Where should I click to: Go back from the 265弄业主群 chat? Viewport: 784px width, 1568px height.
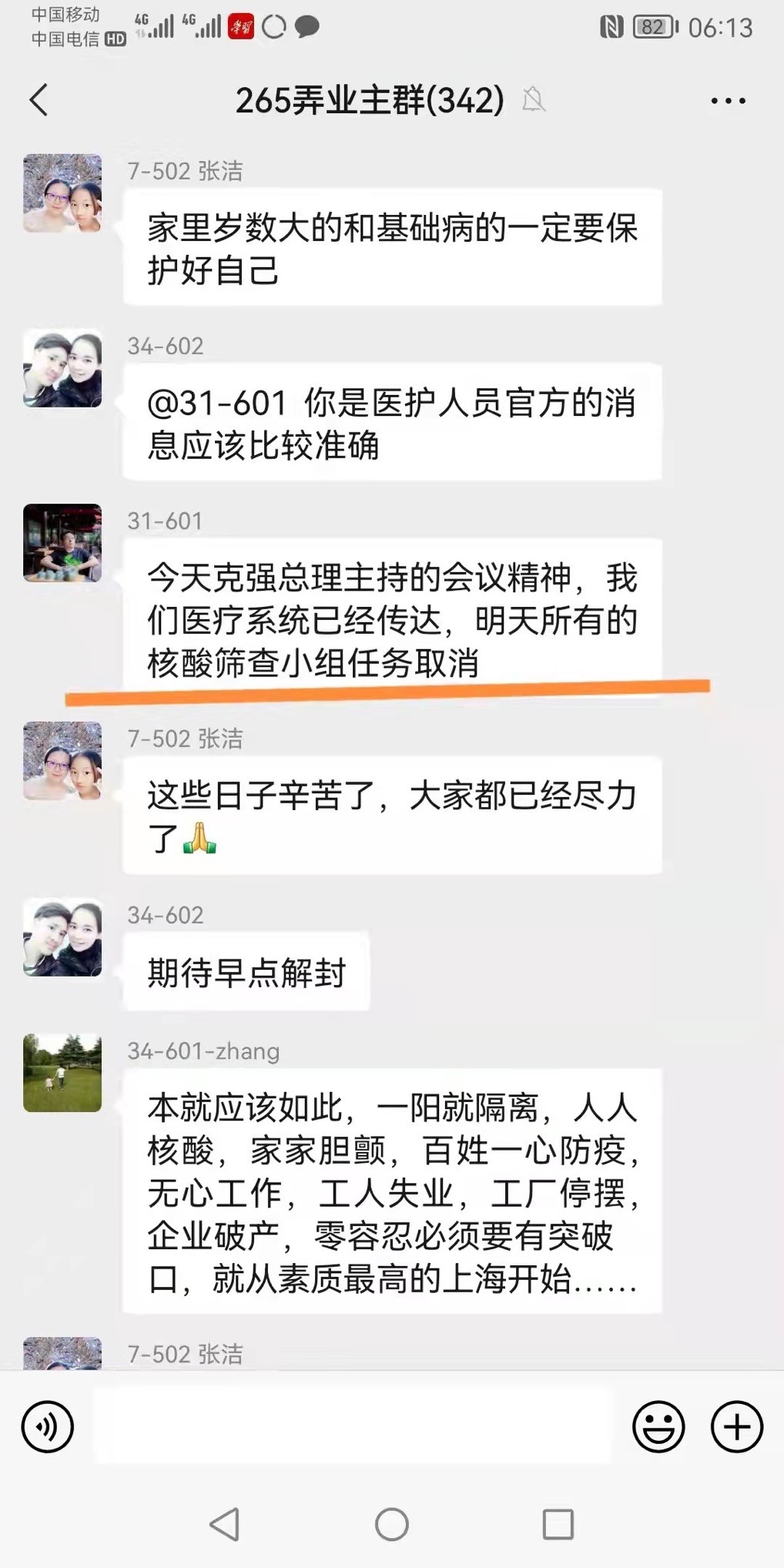pyautogui.click(x=39, y=100)
